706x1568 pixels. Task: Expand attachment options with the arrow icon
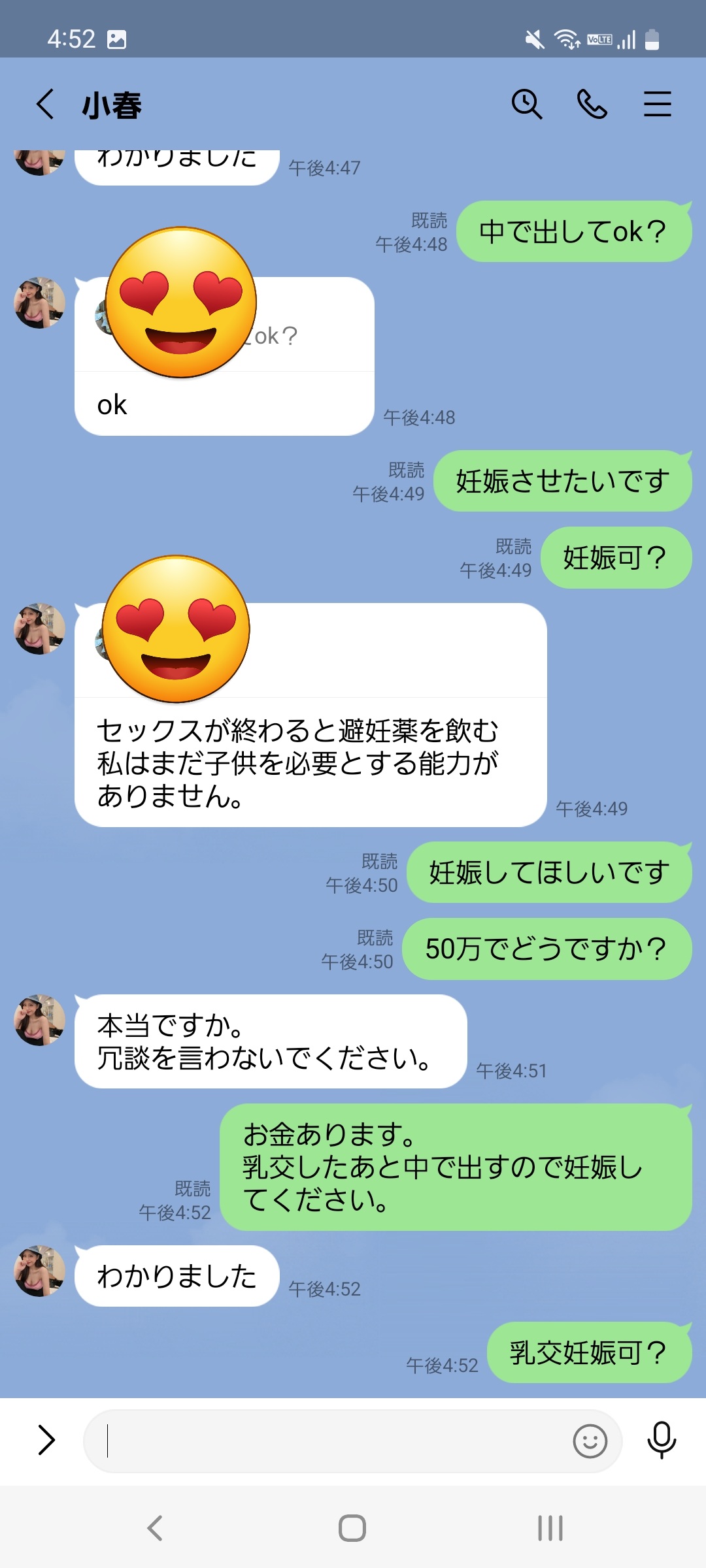[46, 1440]
